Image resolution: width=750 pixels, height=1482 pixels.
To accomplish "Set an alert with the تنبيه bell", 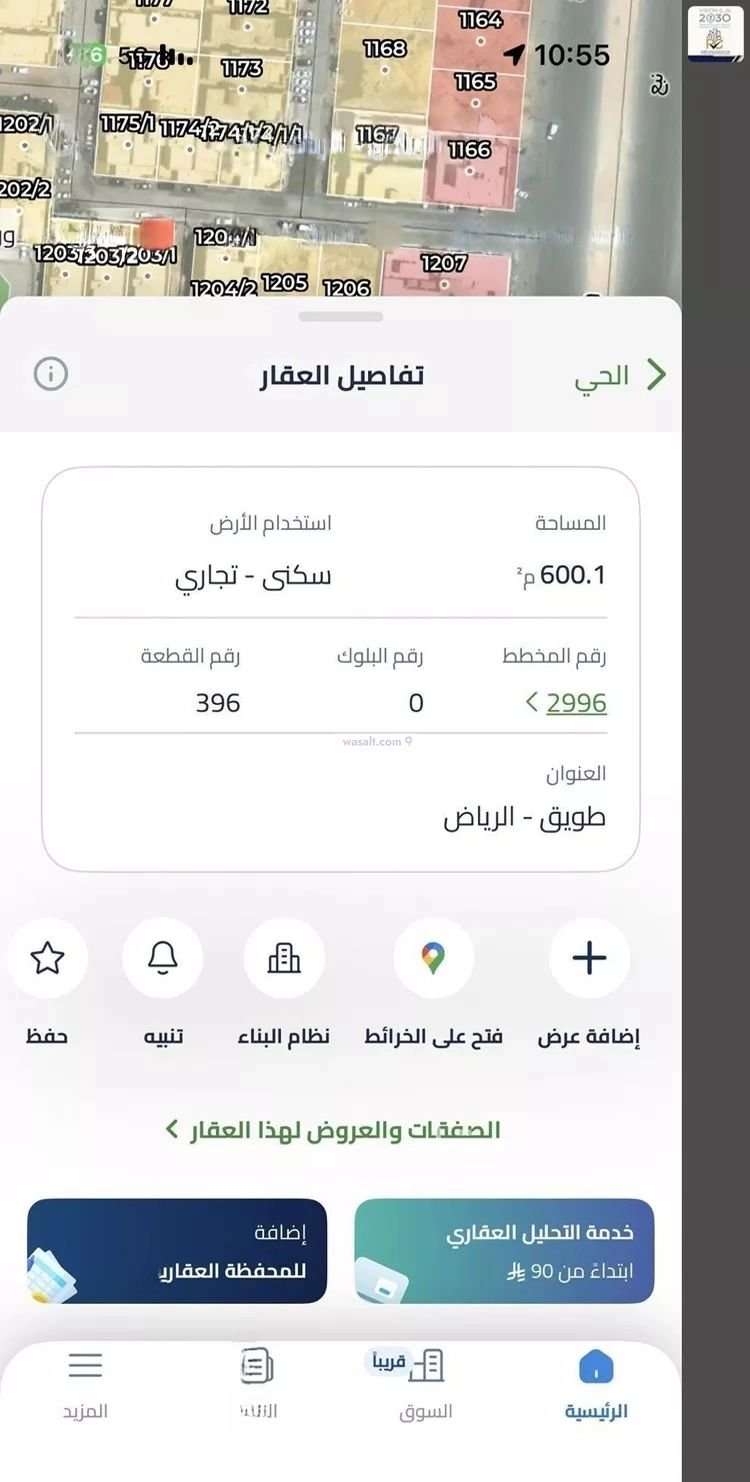I will [162, 958].
